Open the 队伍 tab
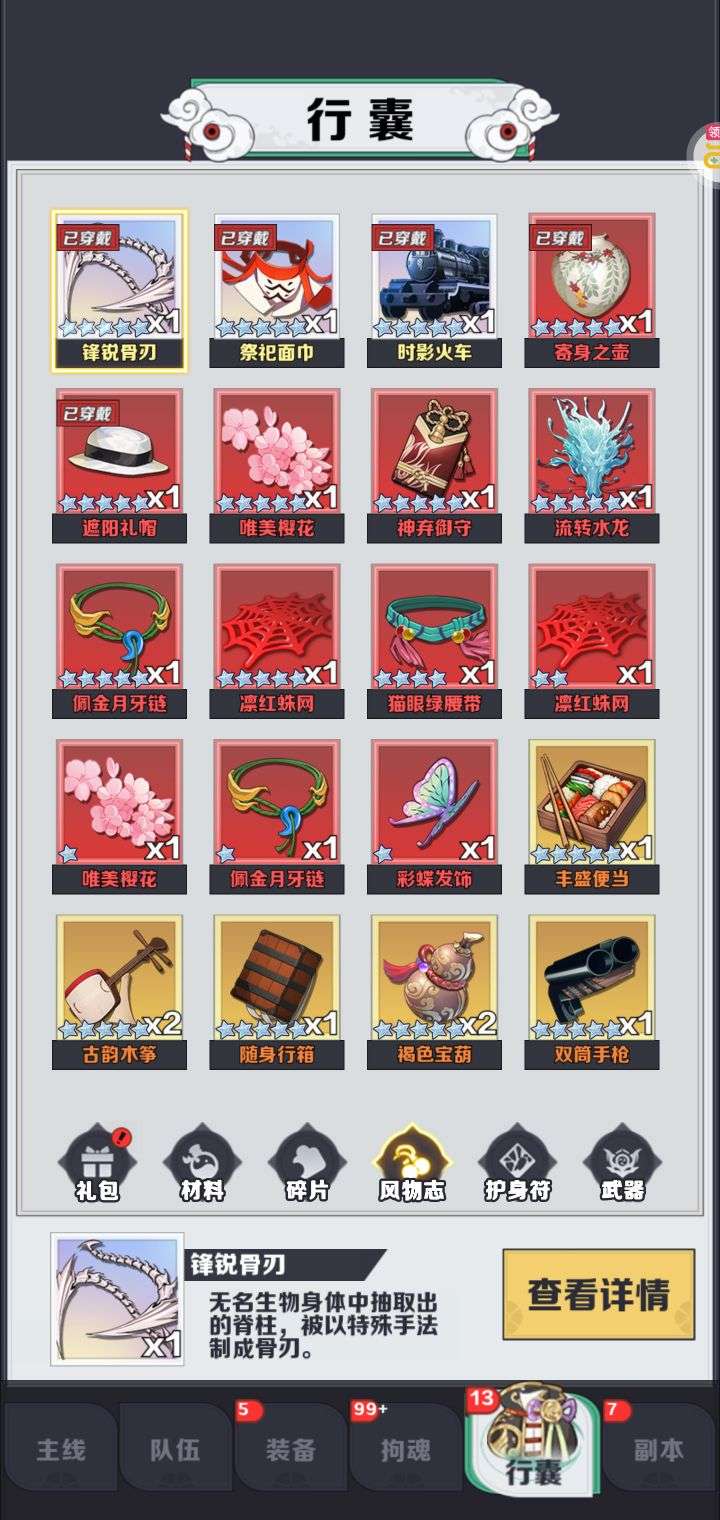This screenshot has height=1520, width=720. [176, 1449]
